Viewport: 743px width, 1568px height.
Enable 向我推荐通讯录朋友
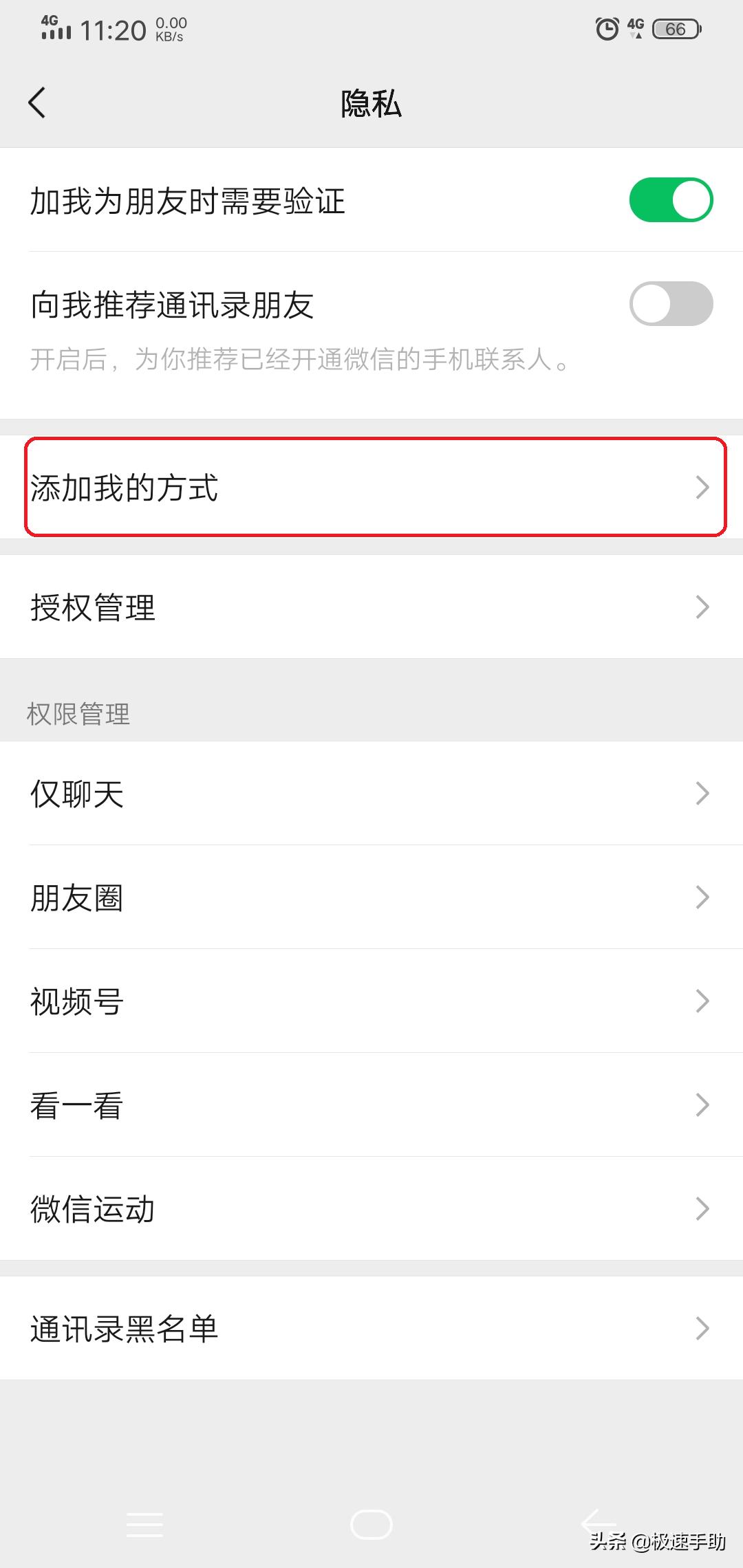pos(669,303)
